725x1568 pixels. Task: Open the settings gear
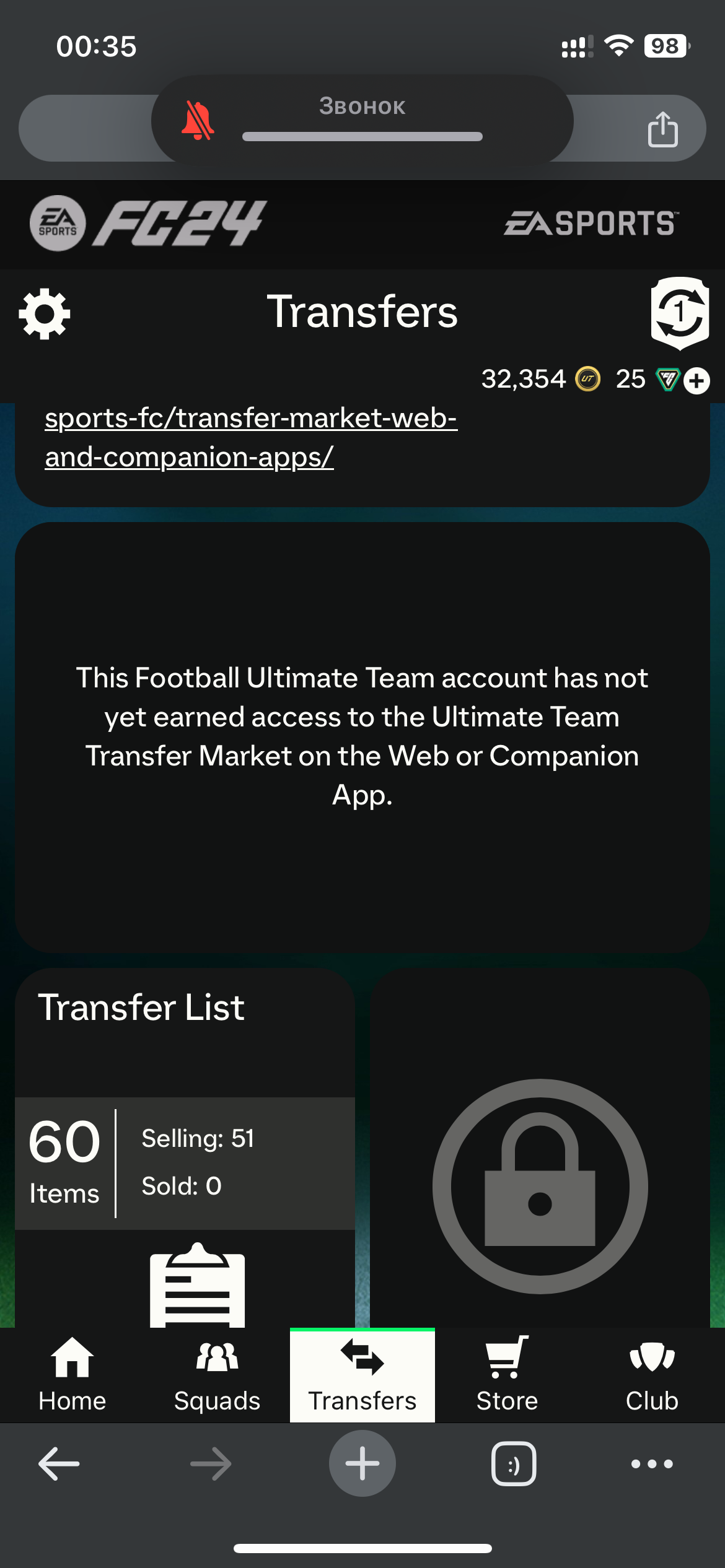pyautogui.click(x=45, y=314)
